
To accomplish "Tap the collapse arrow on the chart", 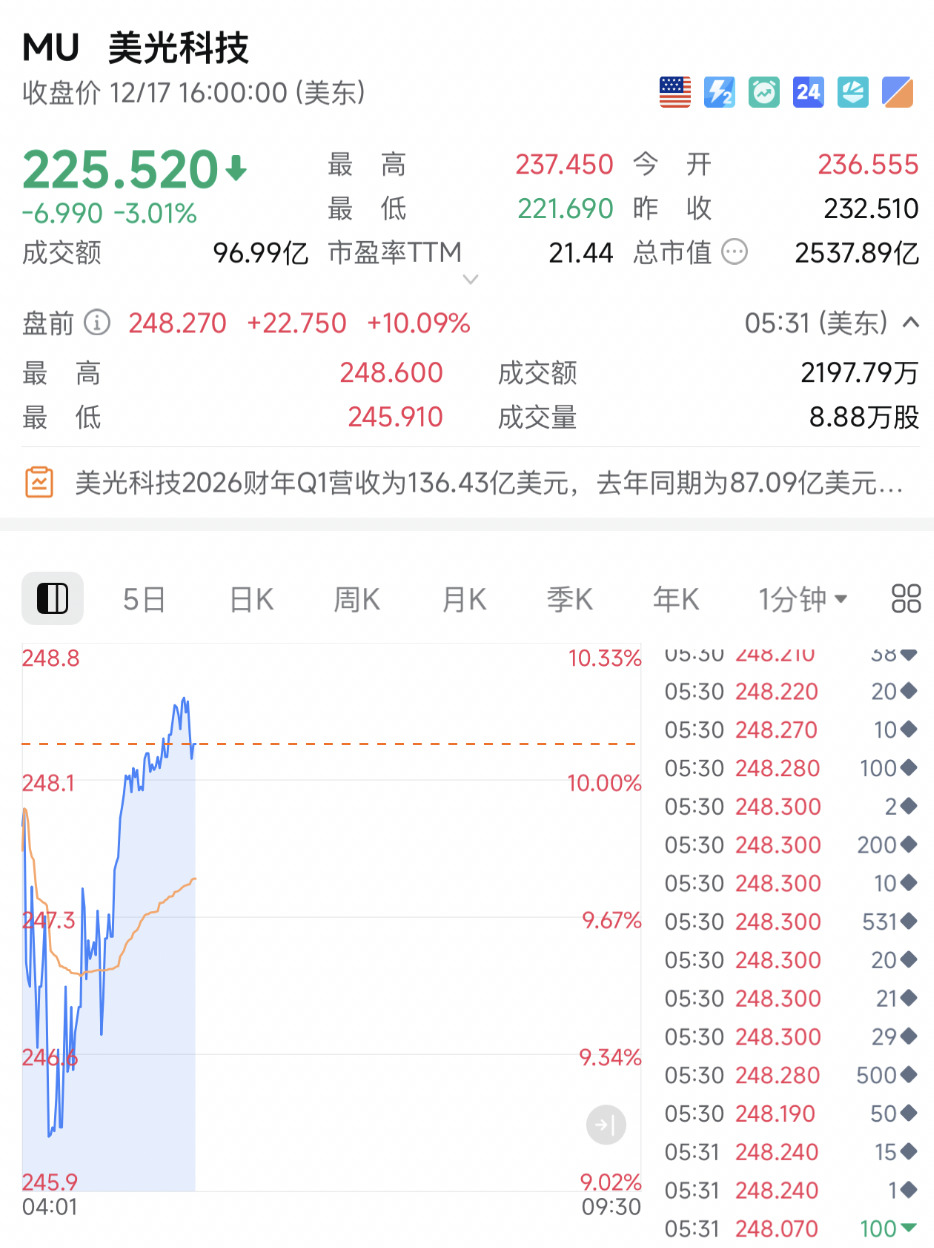I will (605, 1124).
